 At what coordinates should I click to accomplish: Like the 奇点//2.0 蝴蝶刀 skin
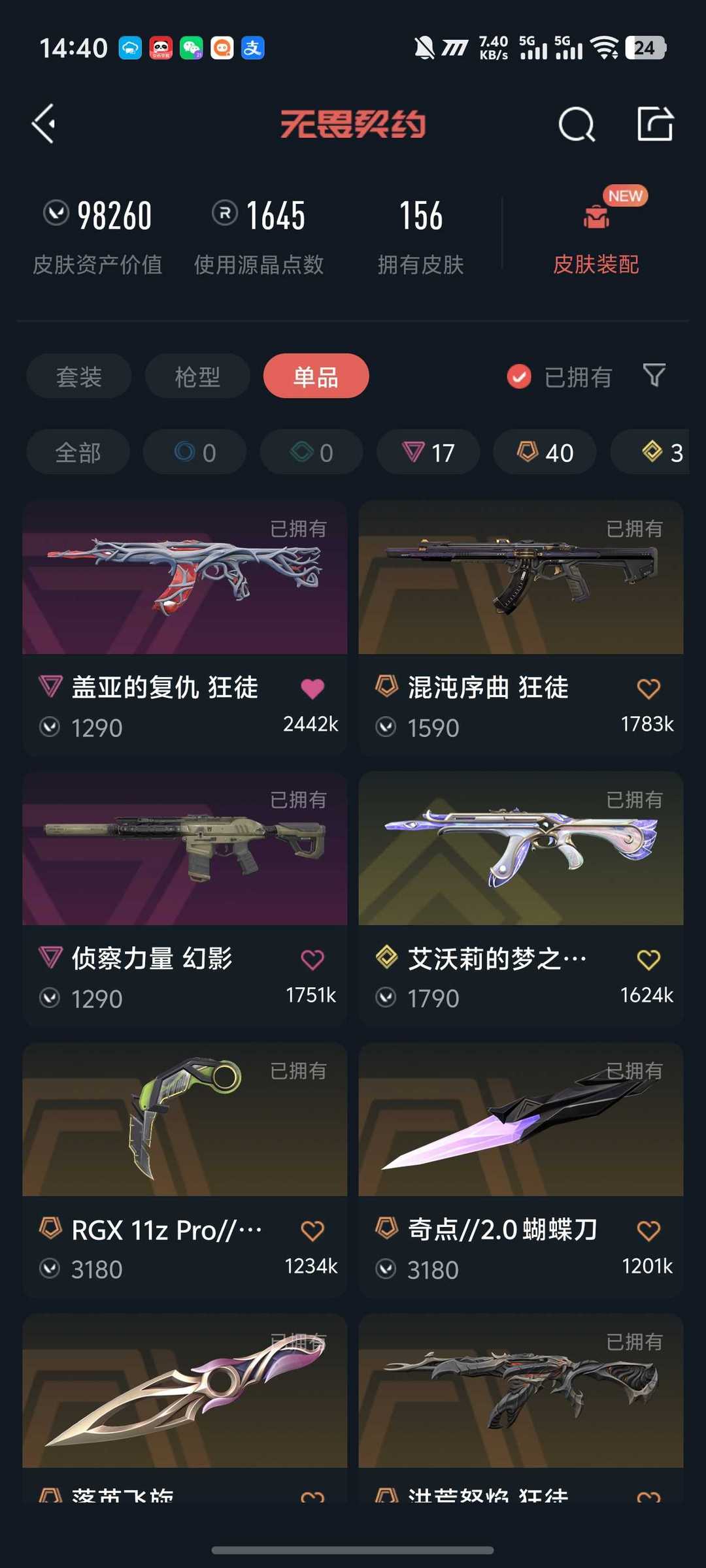point(648,1230)
